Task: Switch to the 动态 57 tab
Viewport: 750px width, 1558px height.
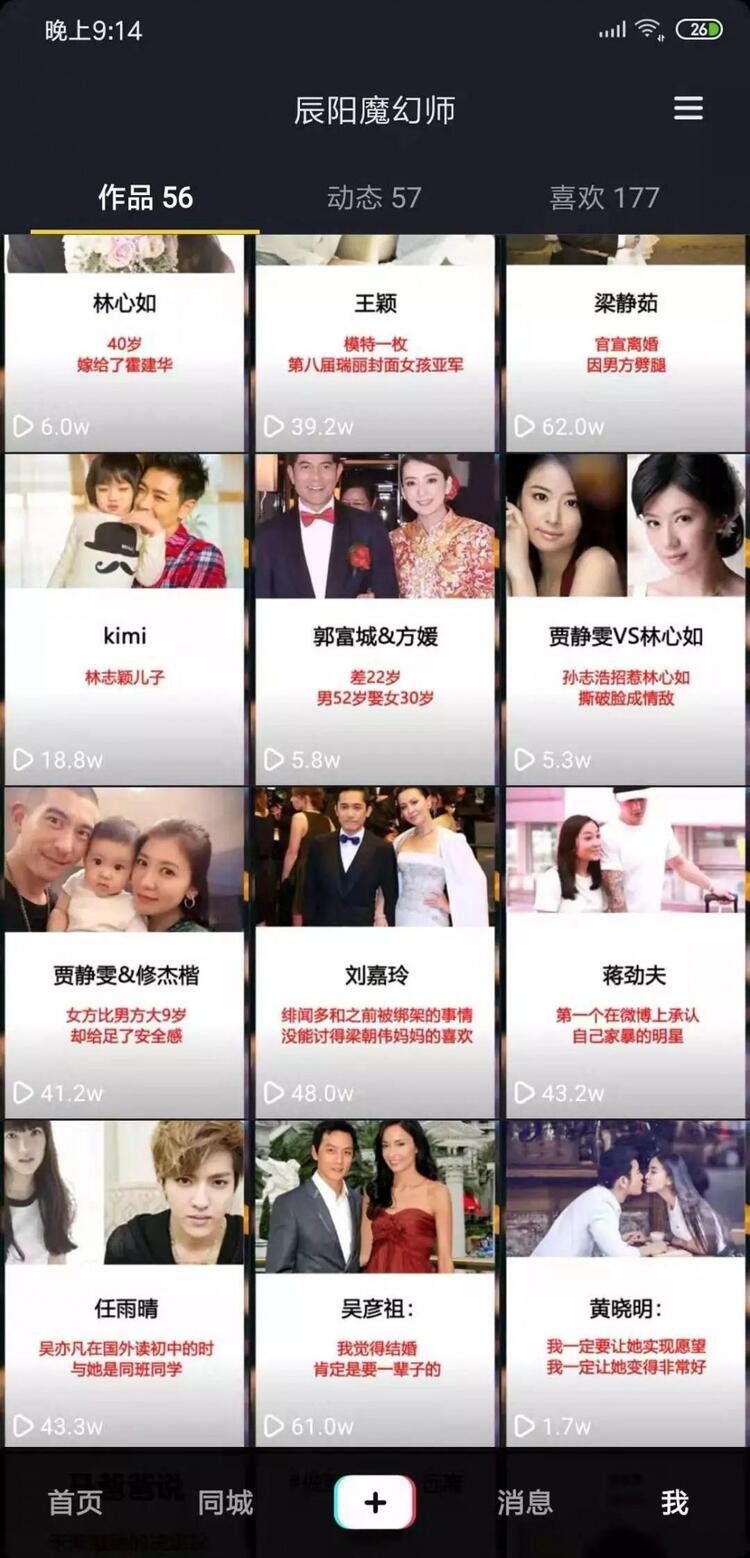Action: (374, 198)
